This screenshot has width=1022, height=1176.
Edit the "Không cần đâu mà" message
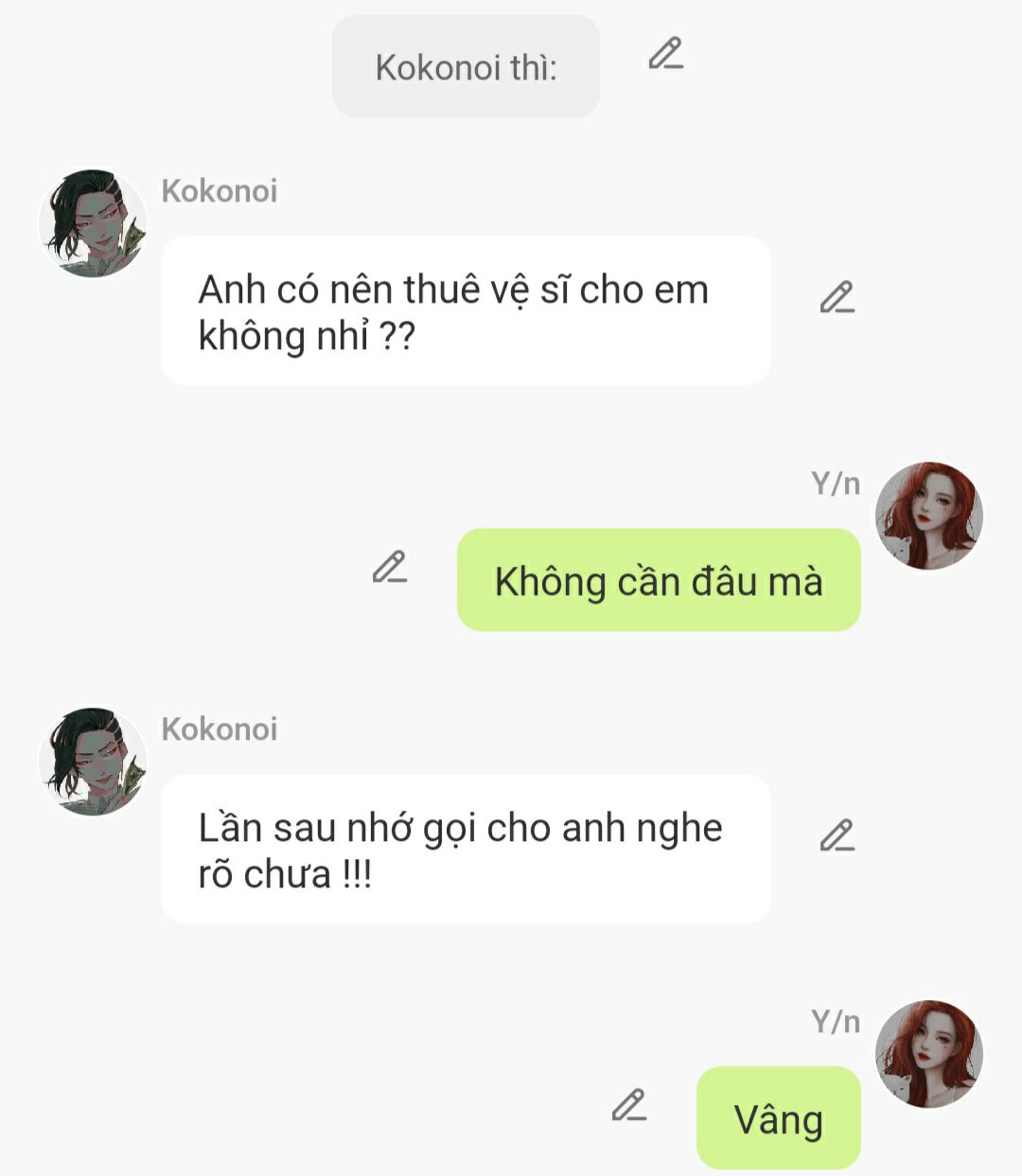click(389, 568)
